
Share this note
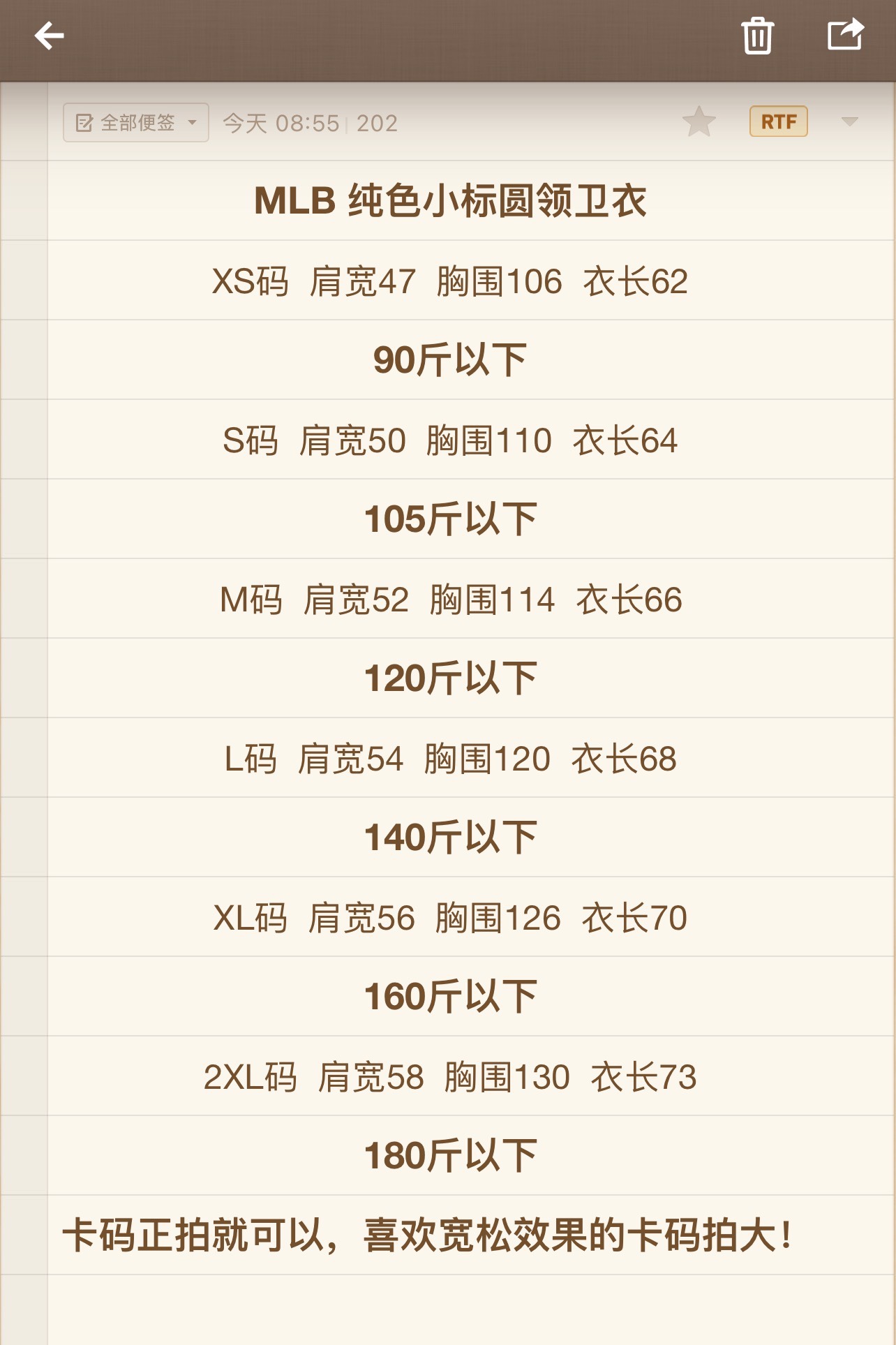tap(845, 35)
